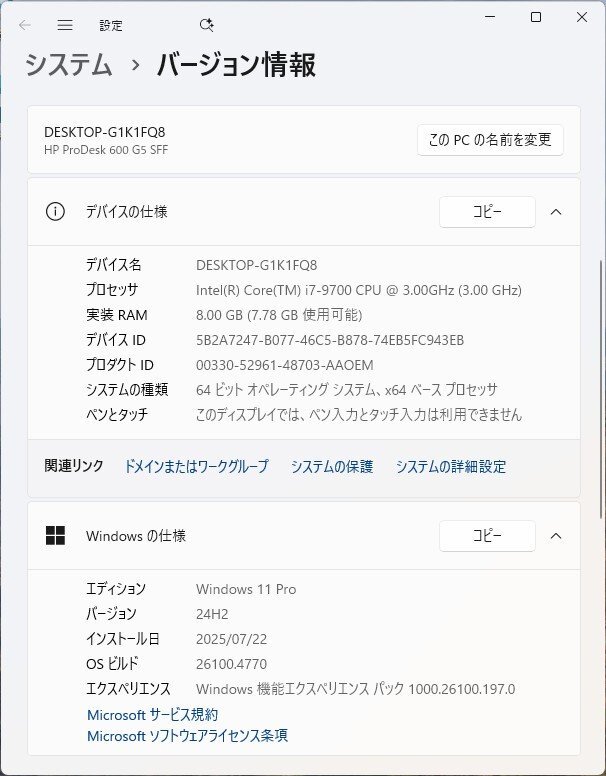Tap この PC の名前を変更 button
Screen dimensions: 606x776
[x=490, y=140]
